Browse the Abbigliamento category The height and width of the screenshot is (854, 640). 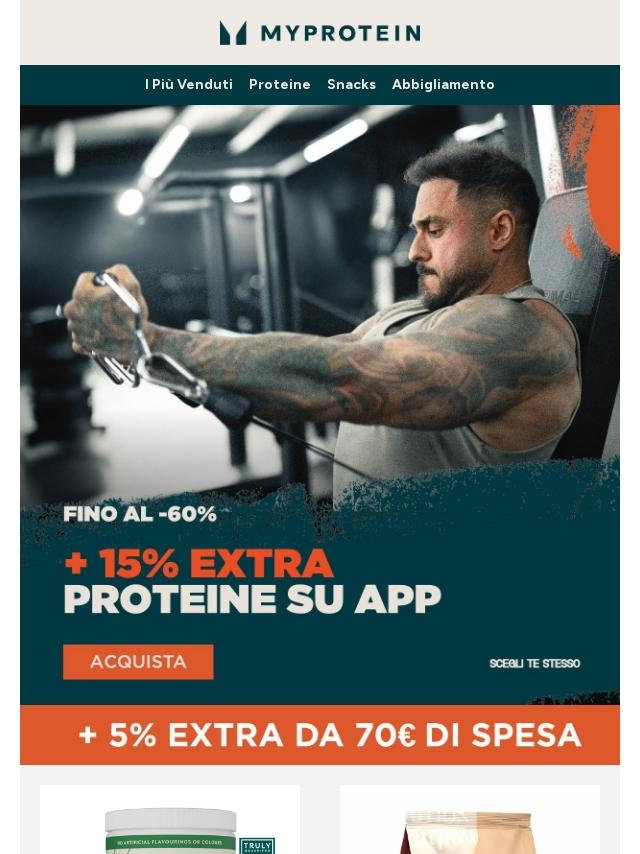tap(443, 85)
